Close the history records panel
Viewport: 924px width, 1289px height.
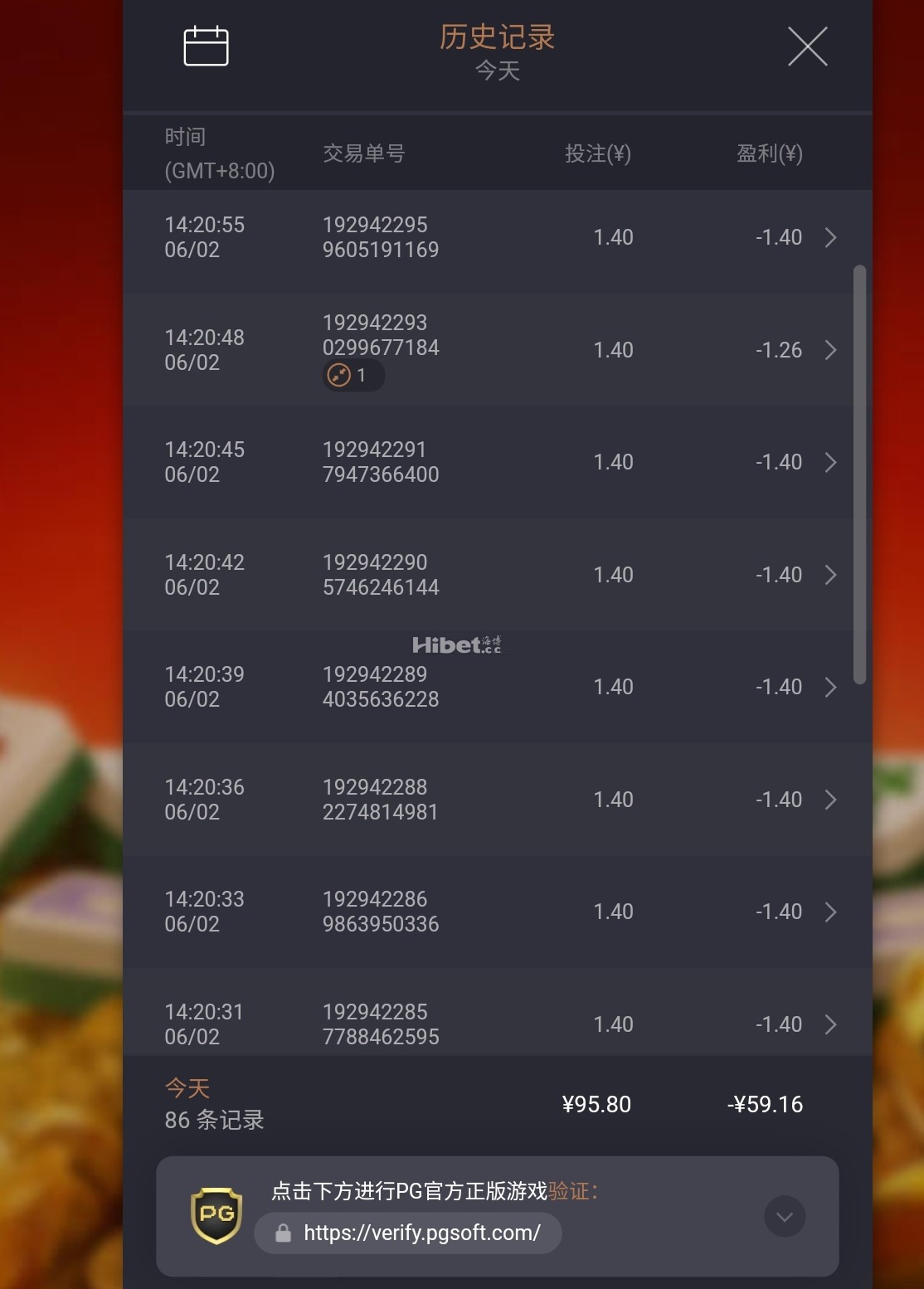coord(807,46)
